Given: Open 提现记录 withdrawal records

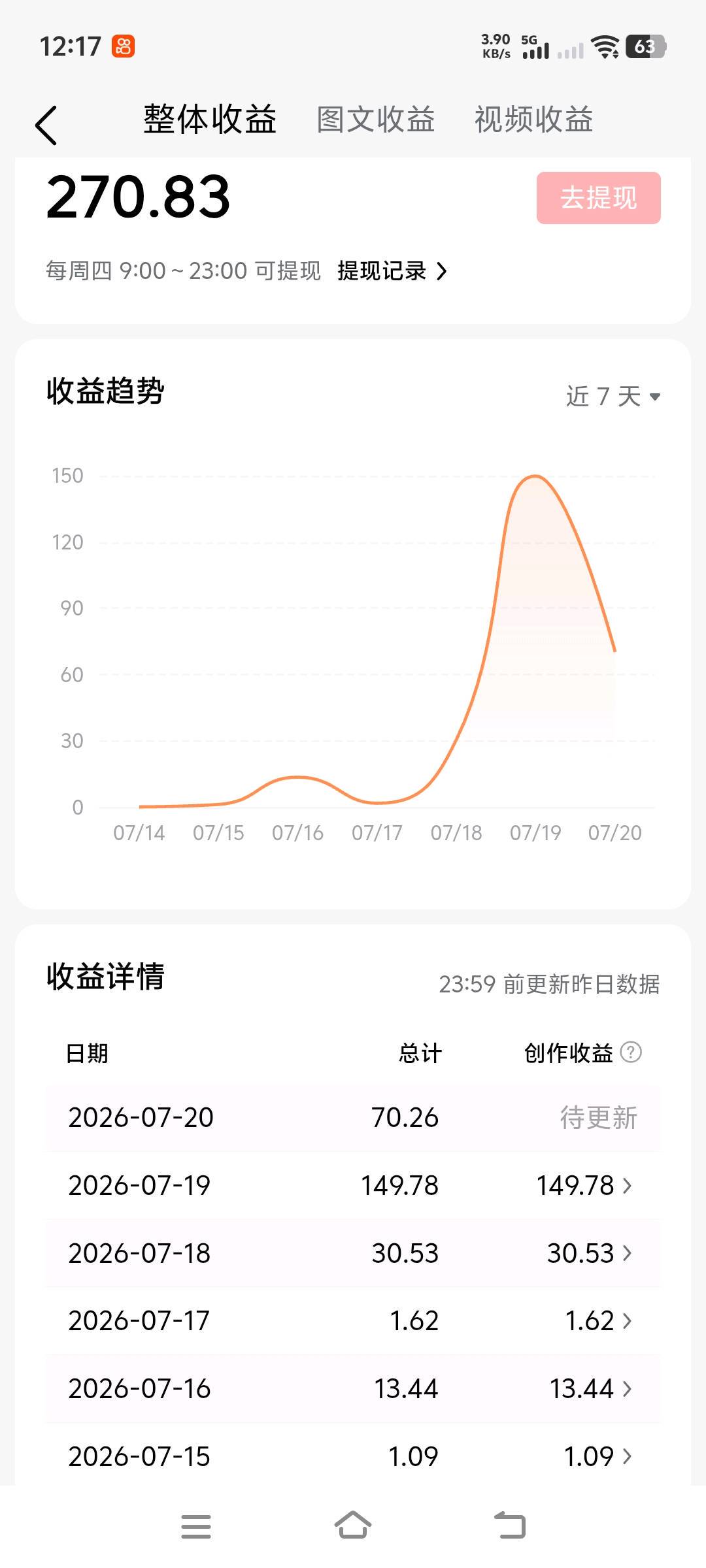Looking at the screenshot, I should coord(392,270).
